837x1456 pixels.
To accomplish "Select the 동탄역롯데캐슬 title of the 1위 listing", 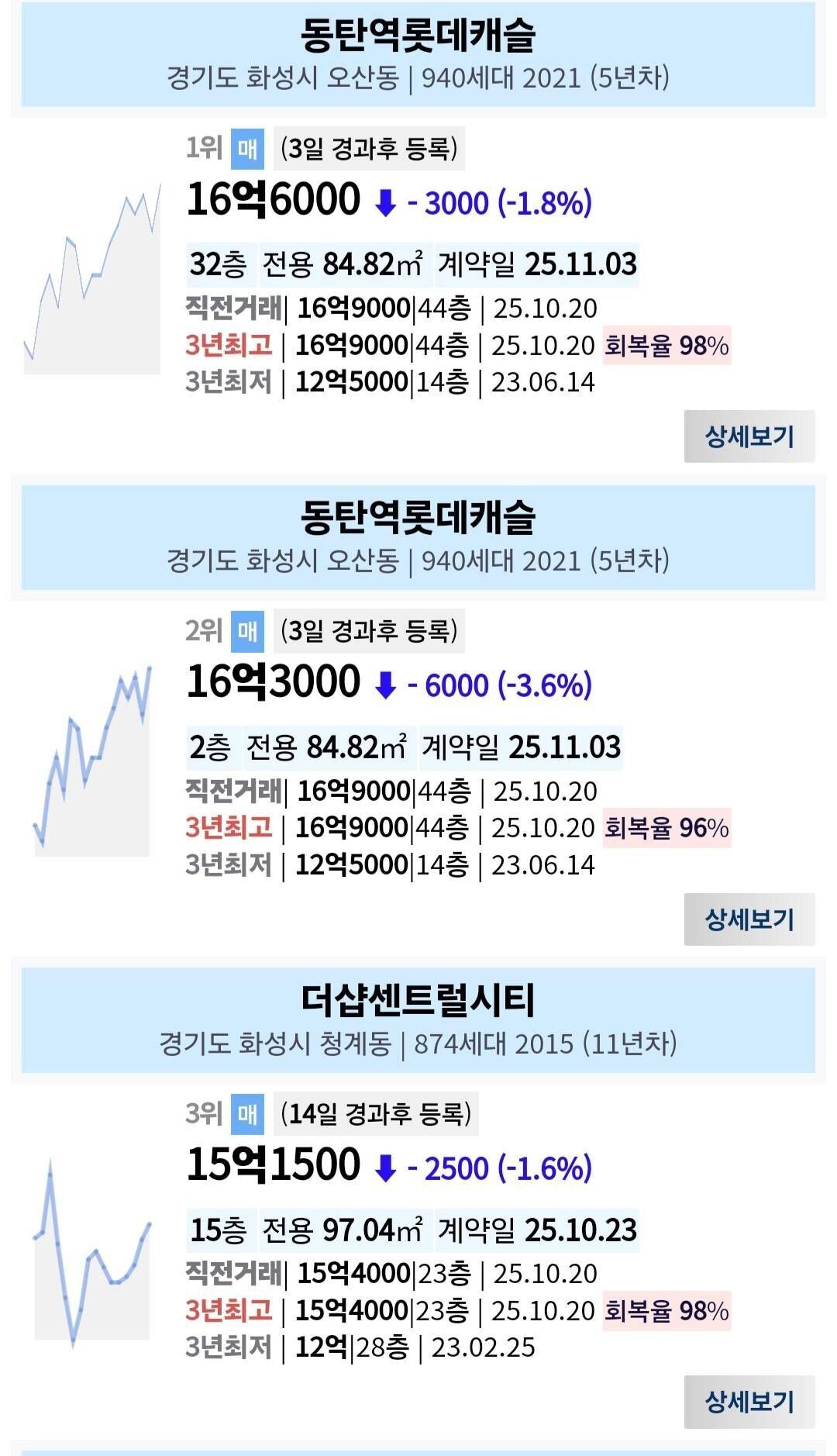I will tap(418, 35).
